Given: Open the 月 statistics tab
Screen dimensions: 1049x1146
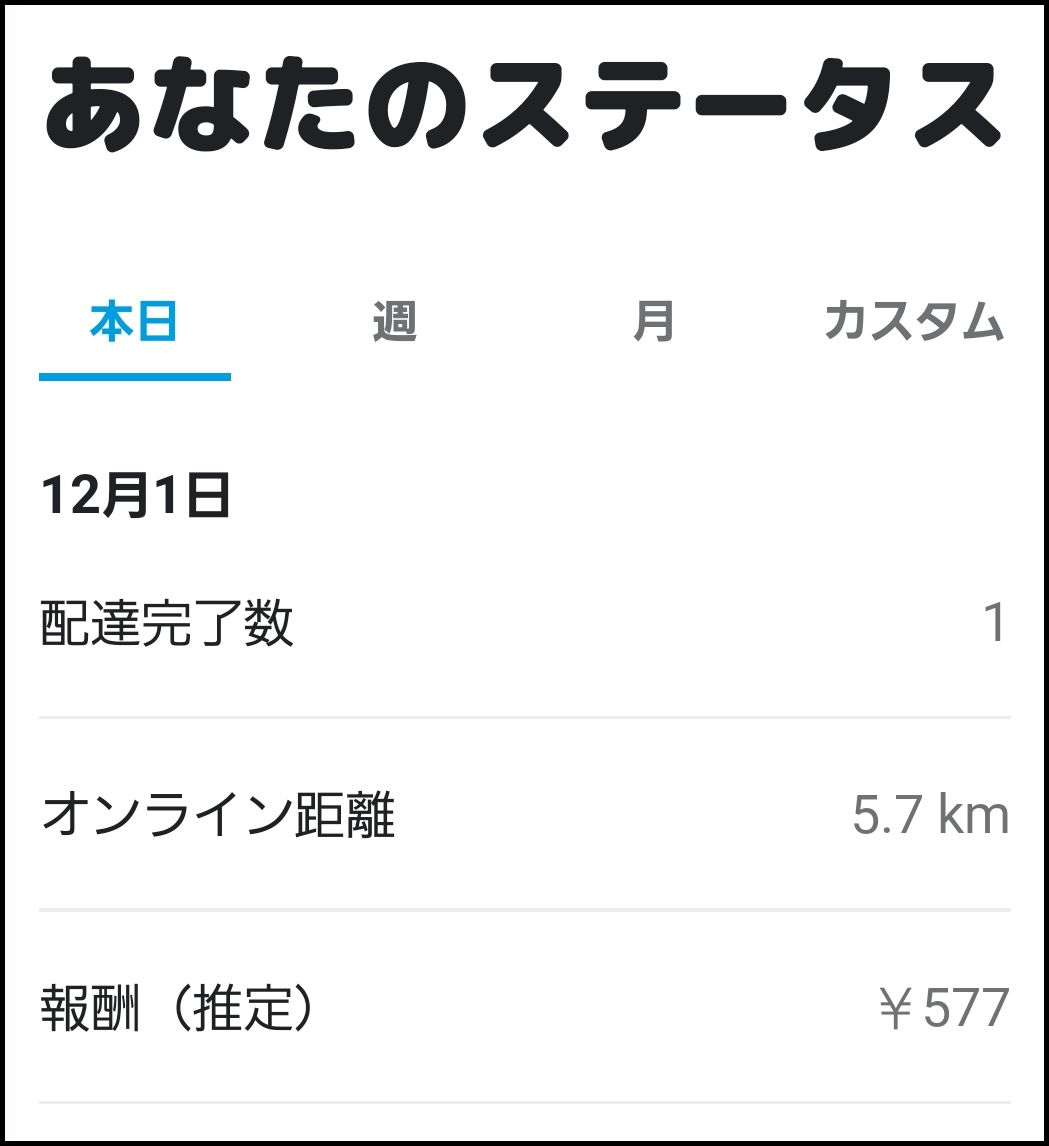Looking at the screenshot, I should [656, 320].
